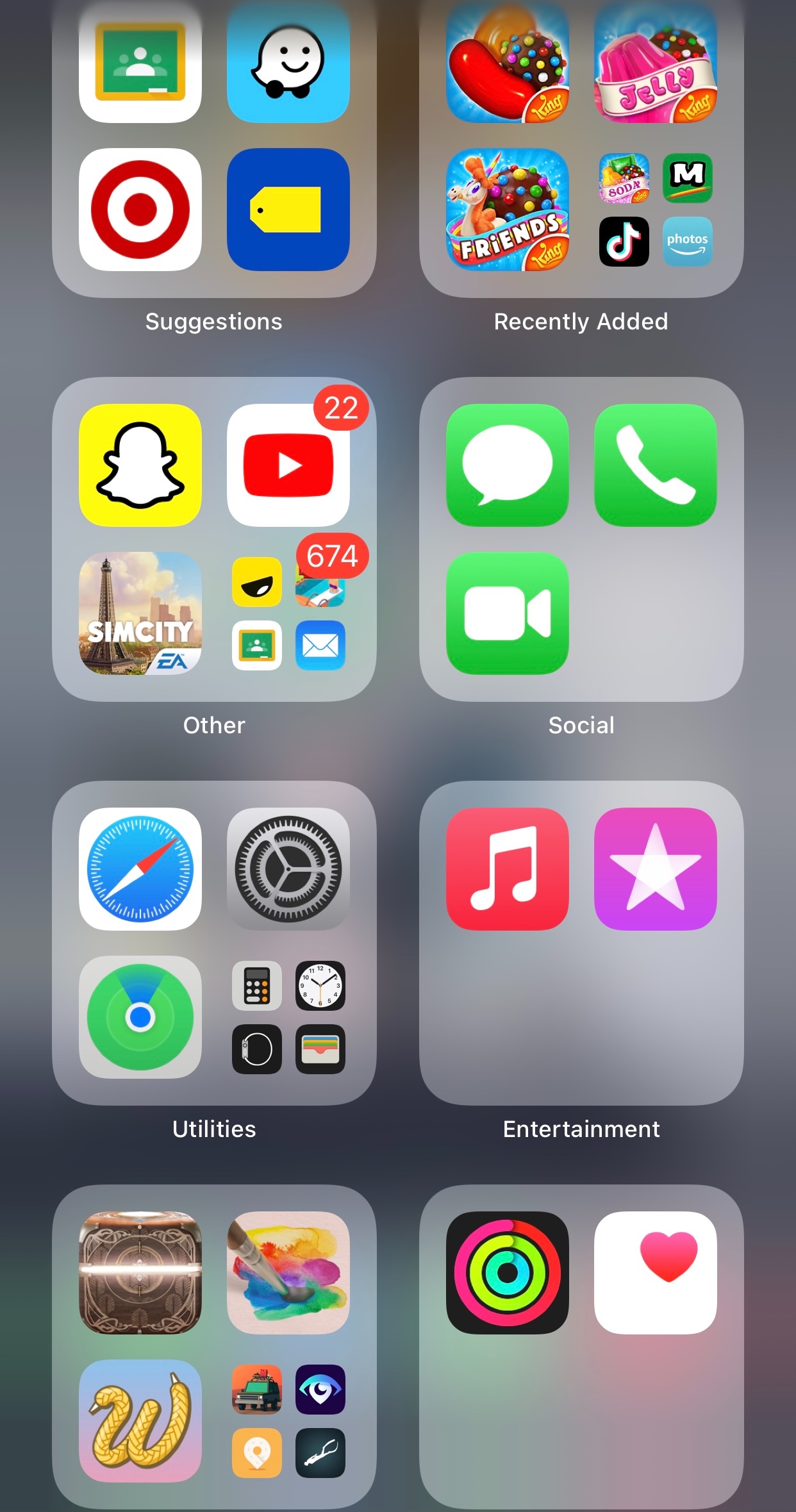This screenshot has width=796, height=1512.
Task: Open the Messages app
Action: click(x=507, y=465)
